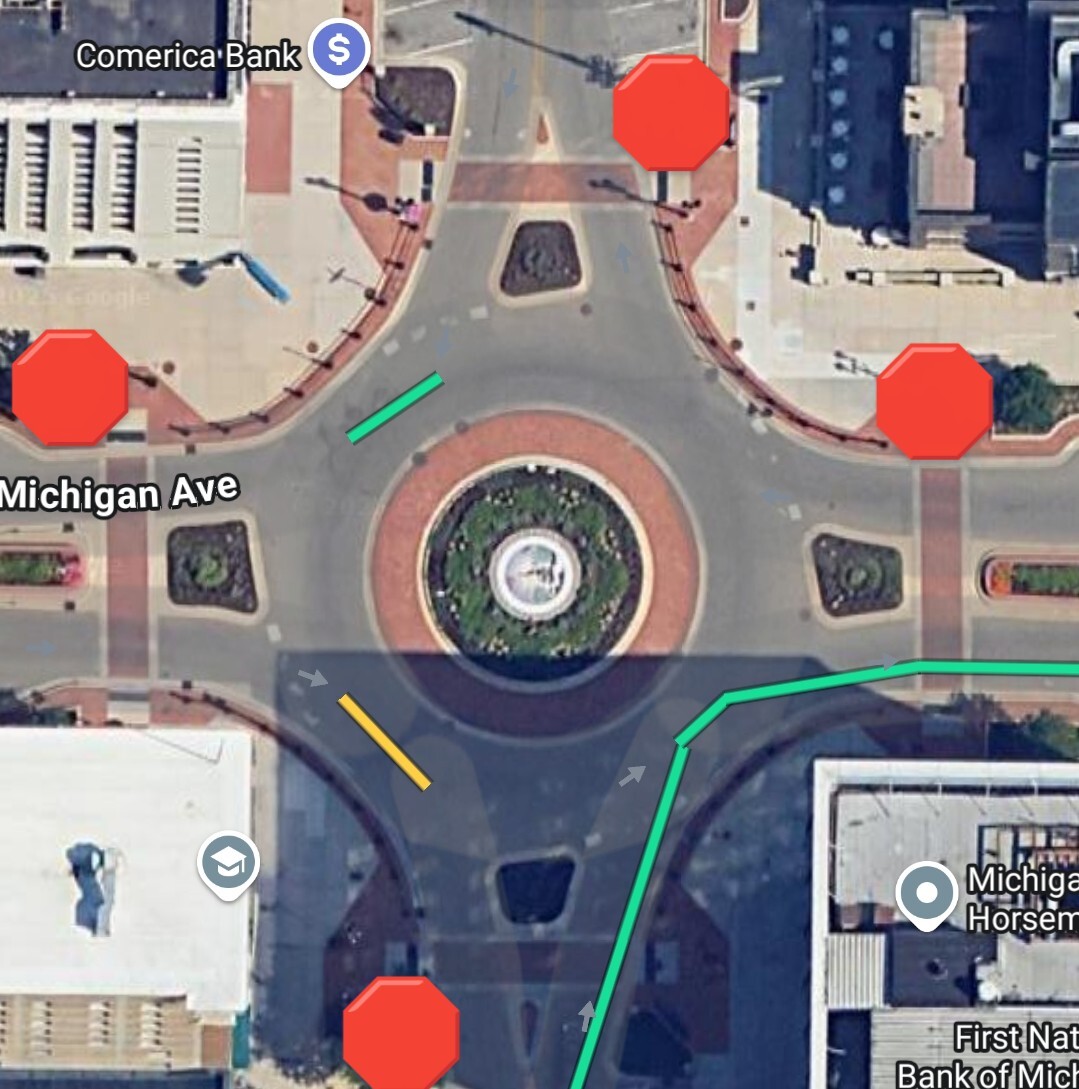Open the Michigan Horsemen place marker
1079x1089 pixels.
pyautogui.click(x=926, y=892)
